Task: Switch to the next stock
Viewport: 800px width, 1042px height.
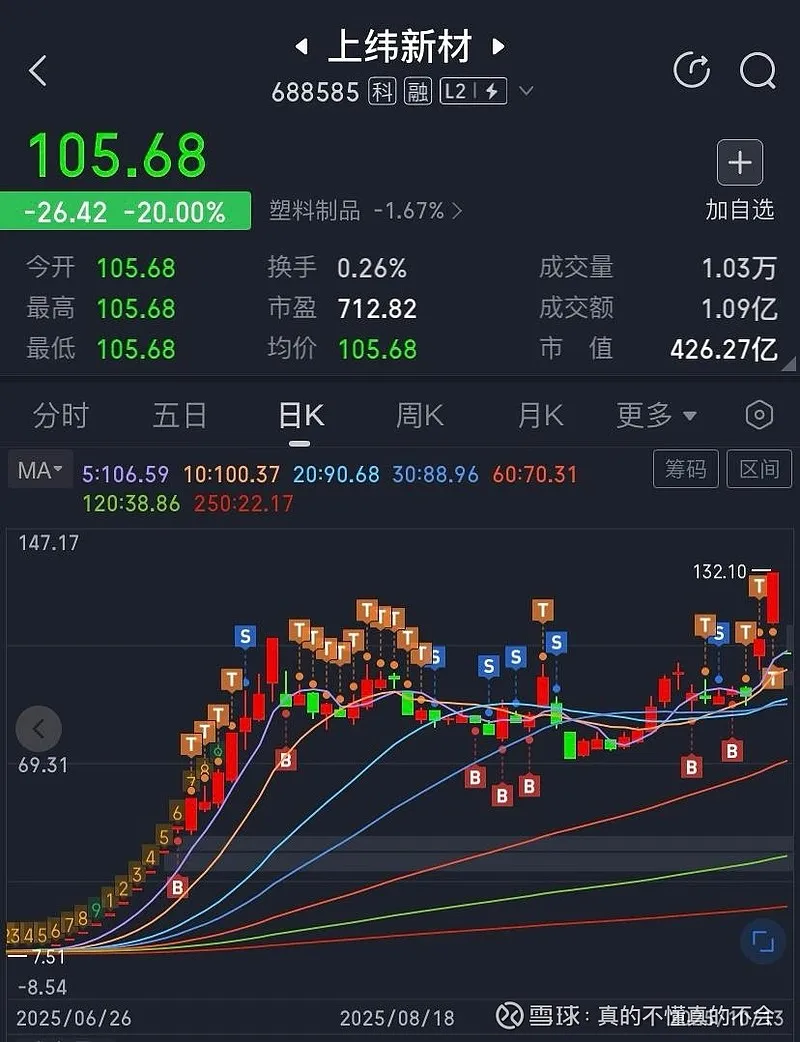Action: click(498, 47)
